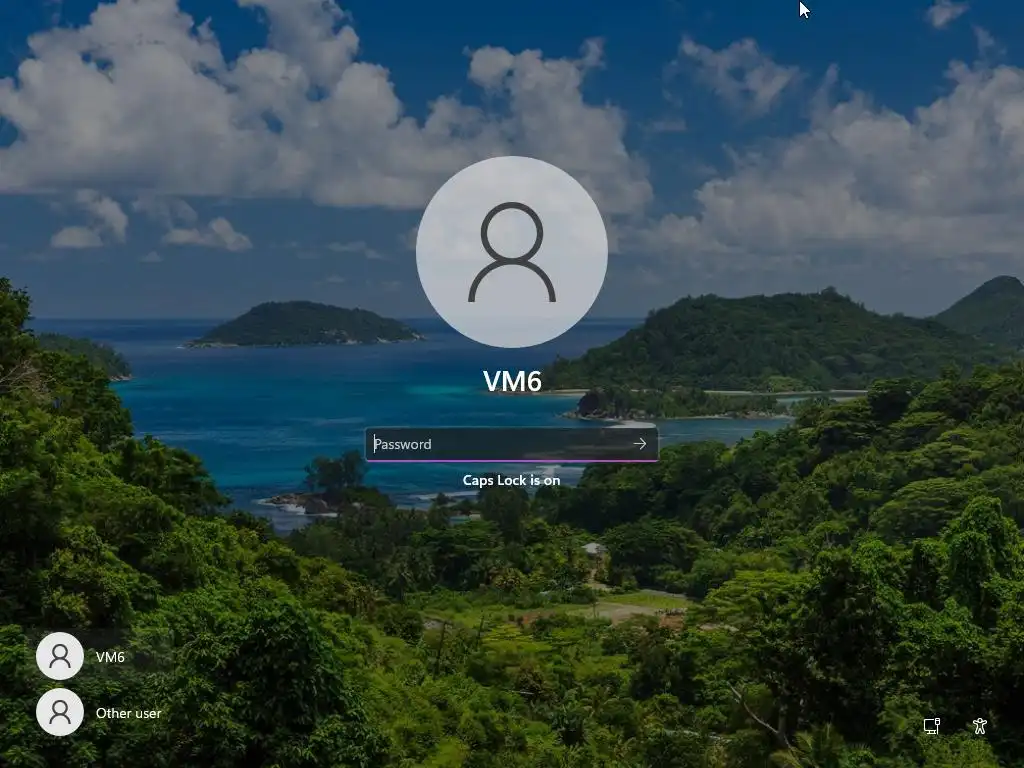Open the Accessibility options icon
Viewport: 1024px width, 768px height.
[x=980, y=726]
